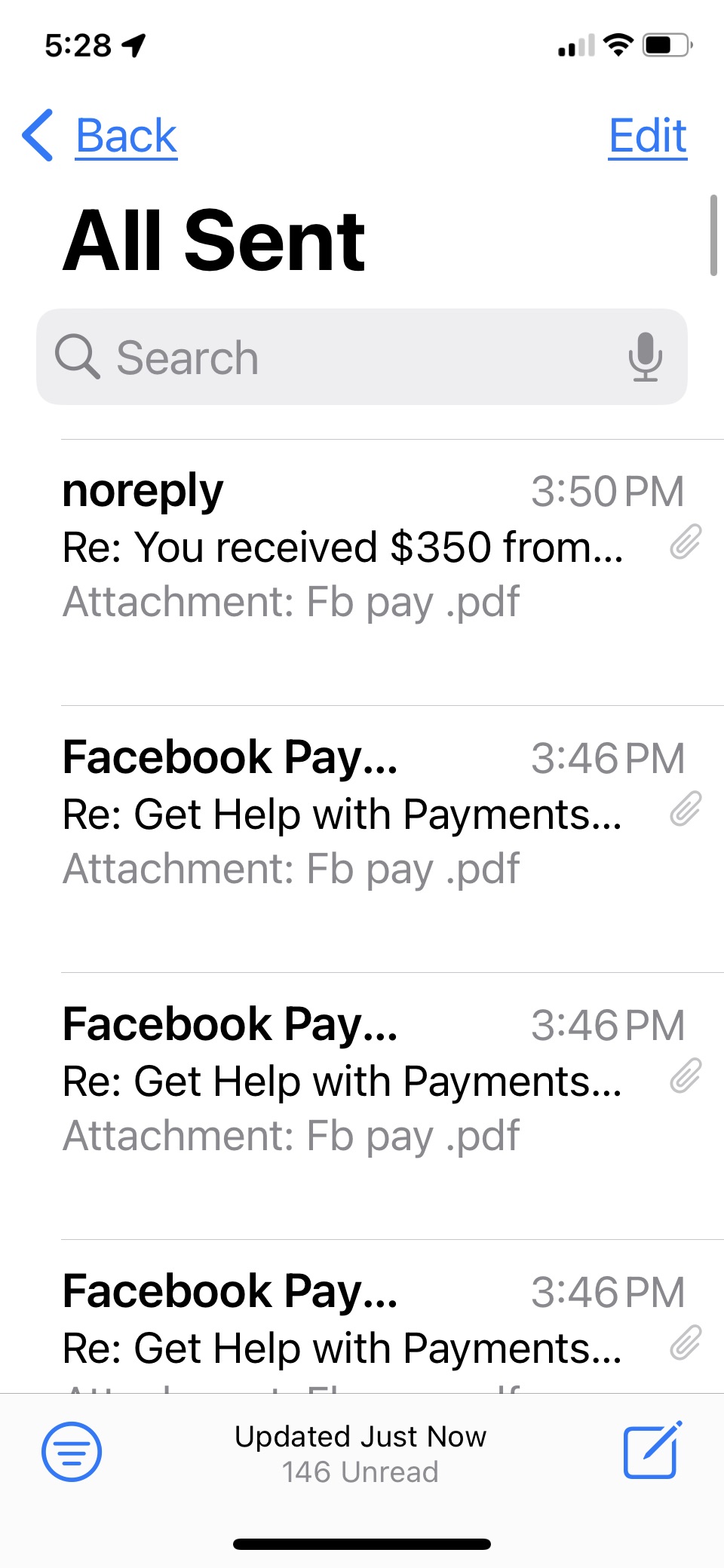Open the filter mailbox button
Screen dimensions: 724x1568
(x=72, y=1451)
